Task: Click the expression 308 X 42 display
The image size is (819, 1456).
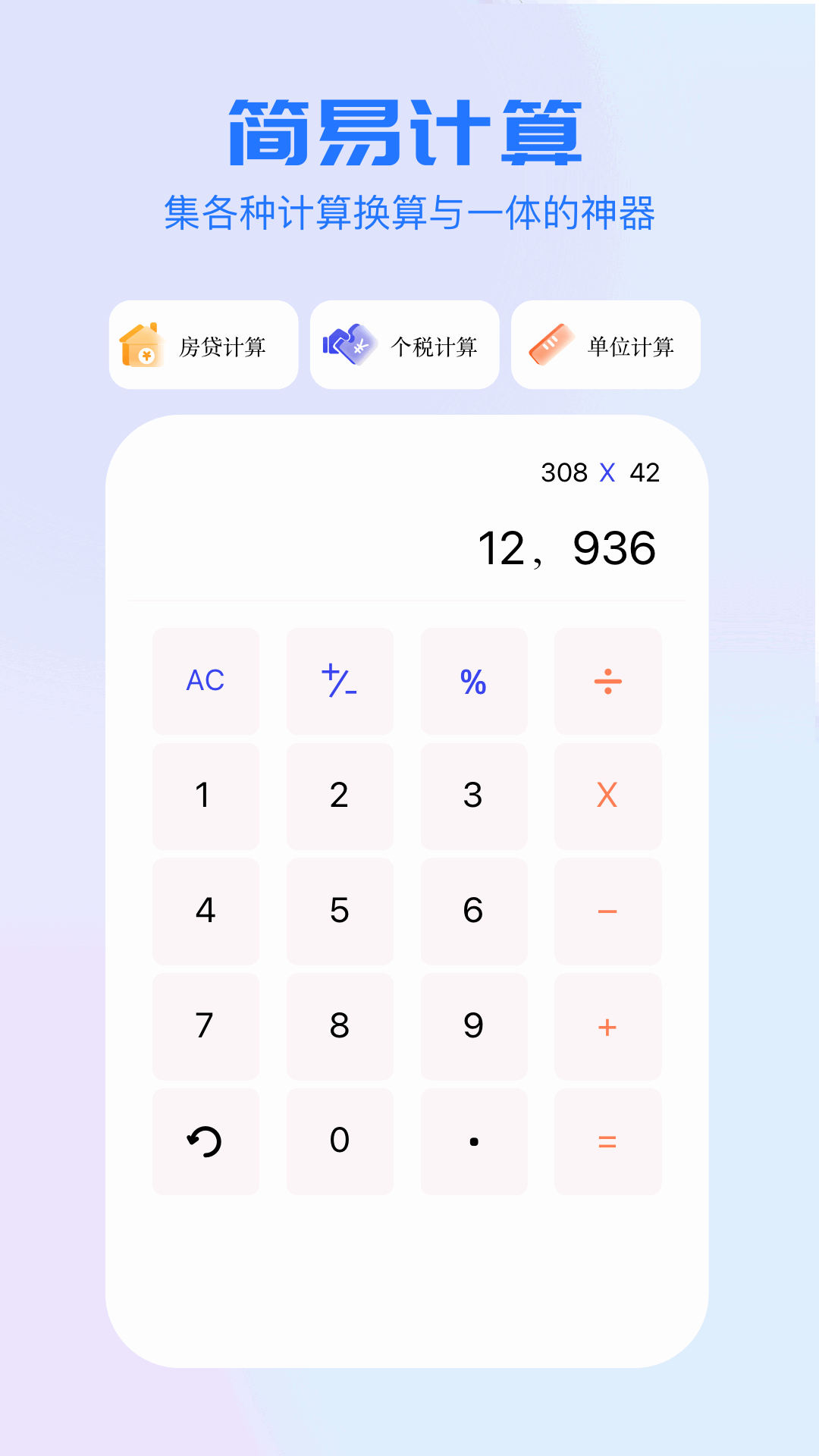Action: coord(601,472)
